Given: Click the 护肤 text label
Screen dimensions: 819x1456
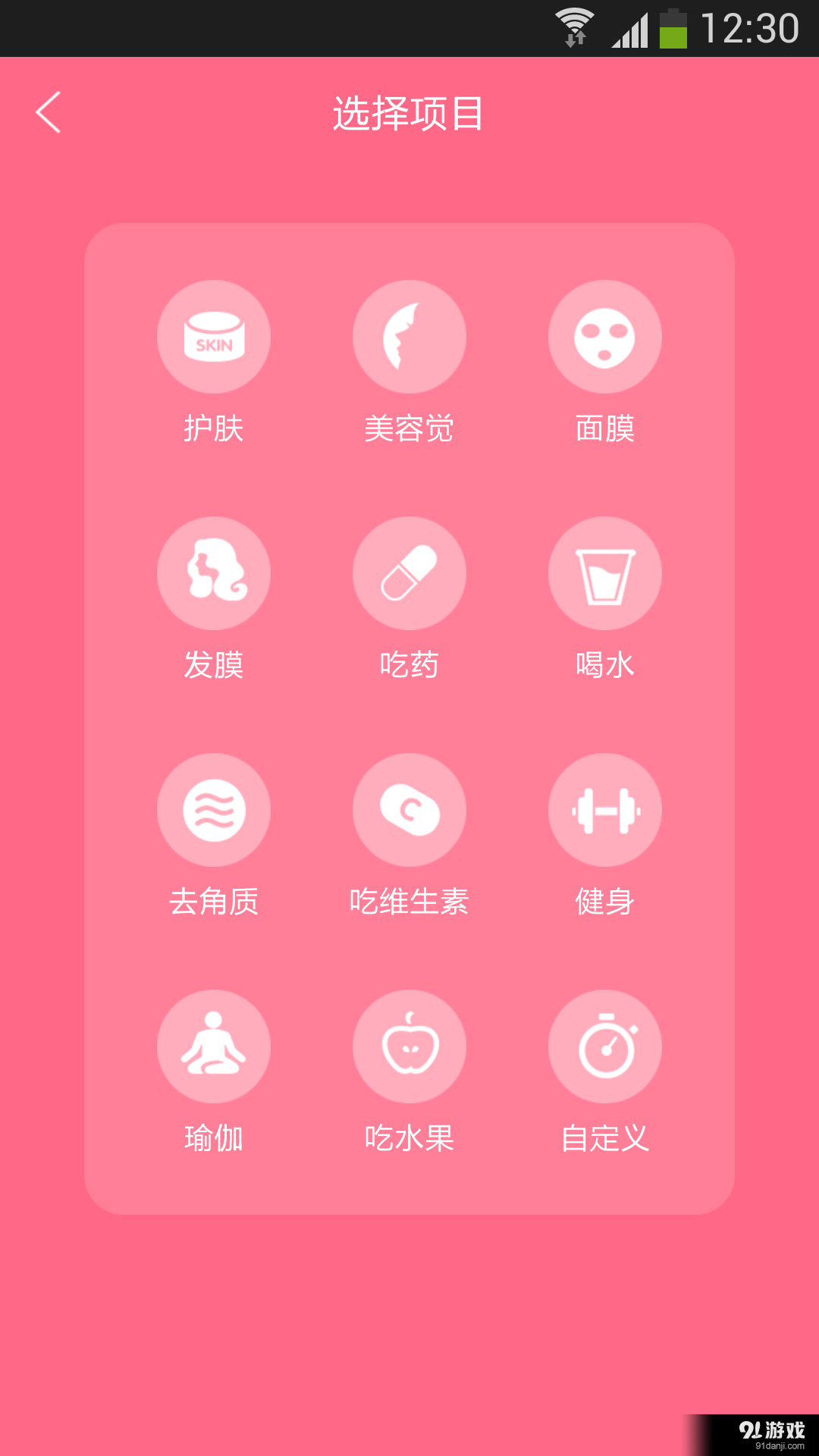Looking at the screenshot, I should click(x=213, y=429).
